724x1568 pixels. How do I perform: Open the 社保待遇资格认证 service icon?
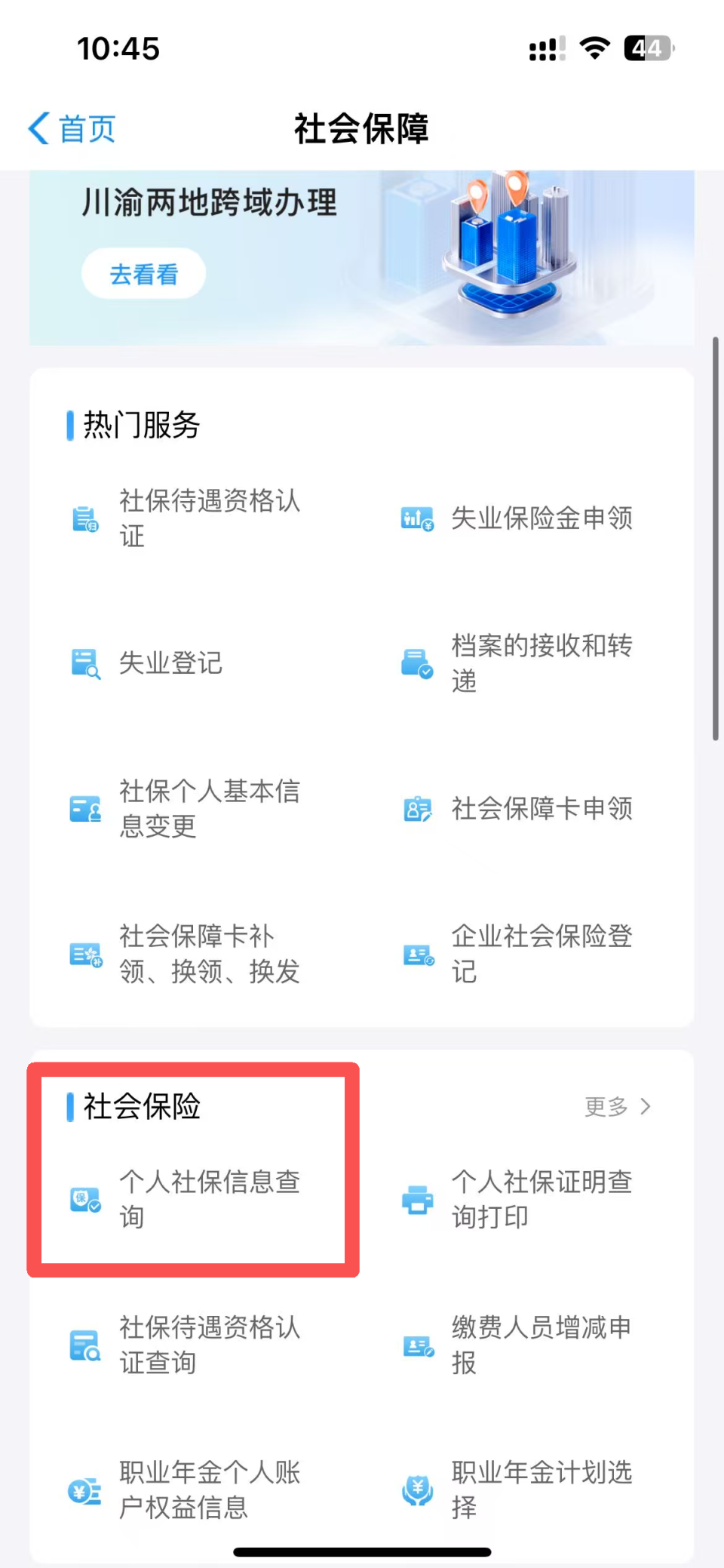coord(84,519)
